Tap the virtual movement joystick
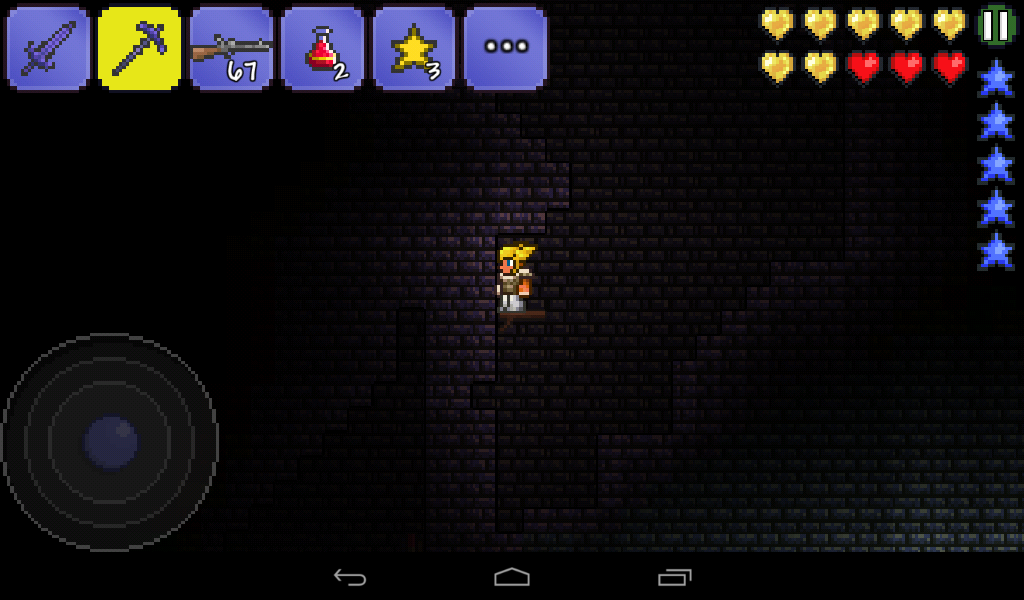The height and width of the screenshot is (600, 1024). (110, 442)
